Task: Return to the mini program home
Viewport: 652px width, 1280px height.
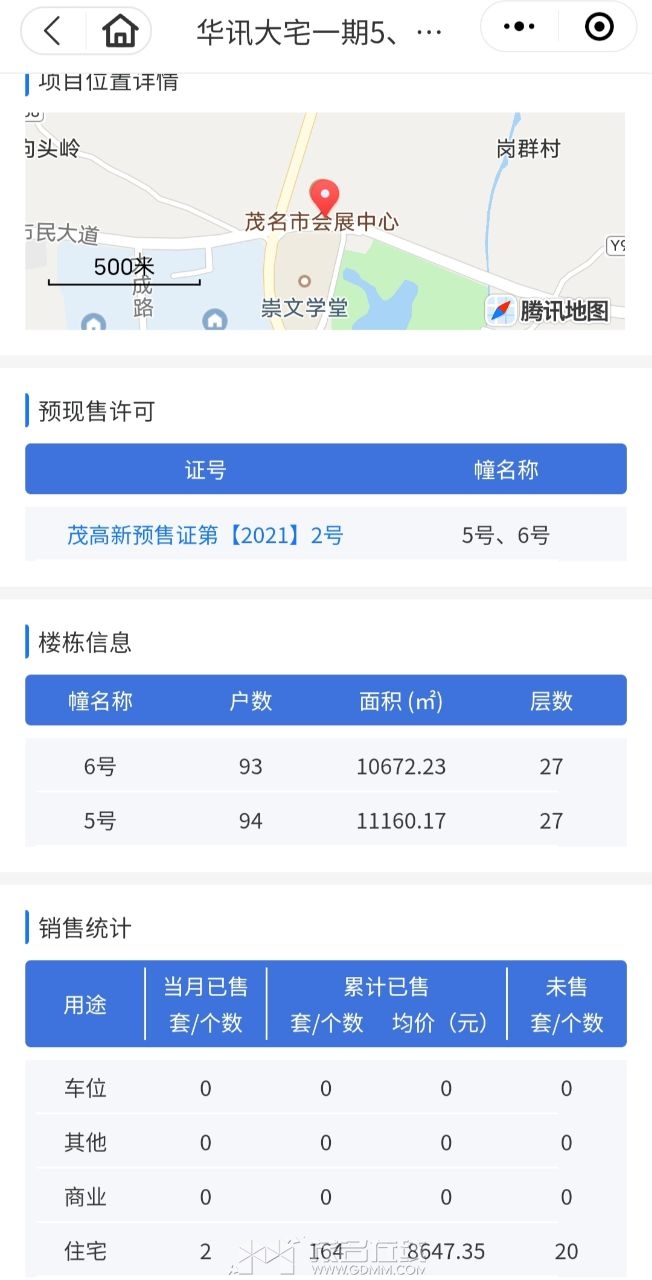Action: [120, 31]
